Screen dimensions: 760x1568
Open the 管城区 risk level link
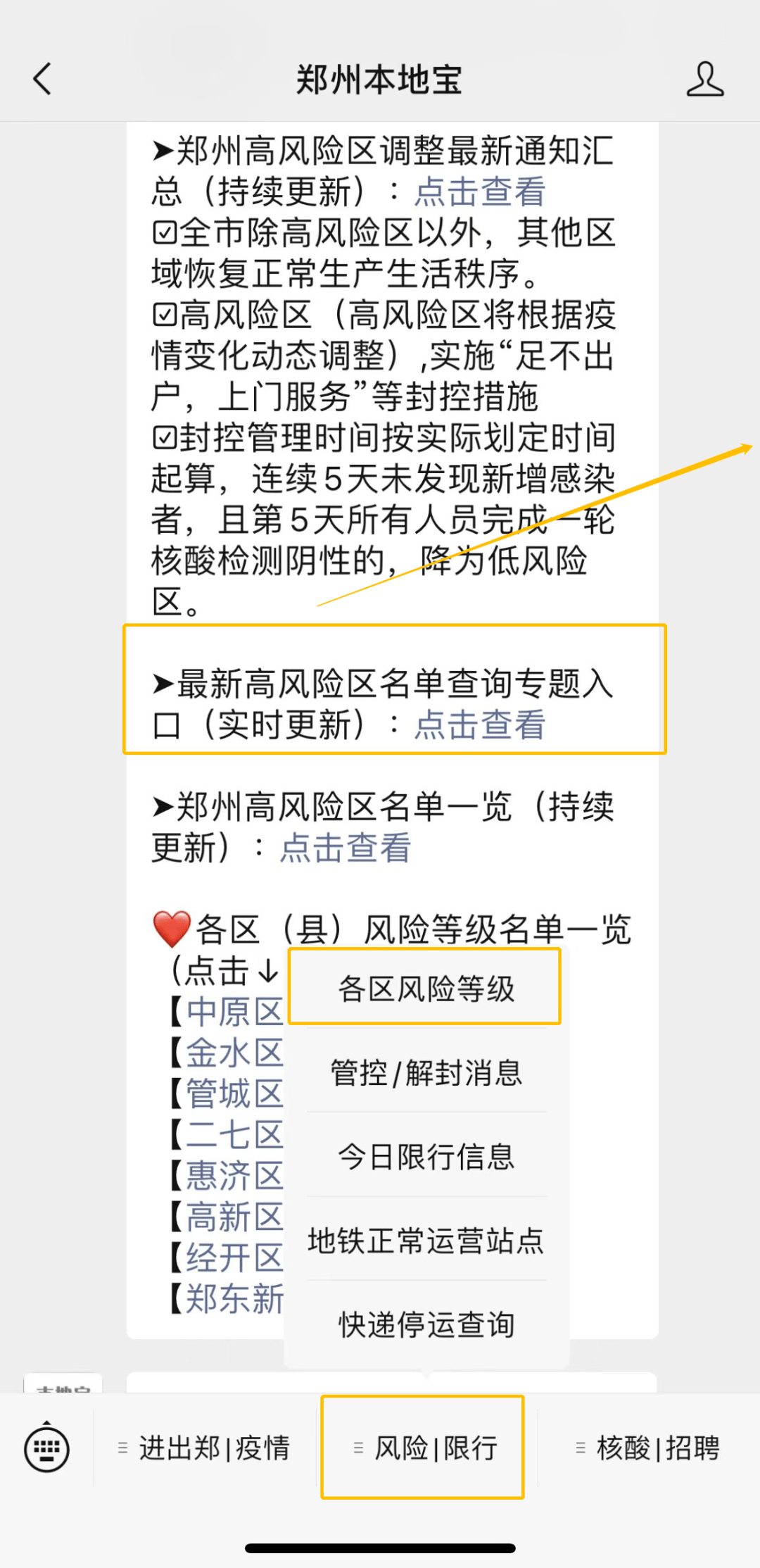click(x=234, y=1094)
